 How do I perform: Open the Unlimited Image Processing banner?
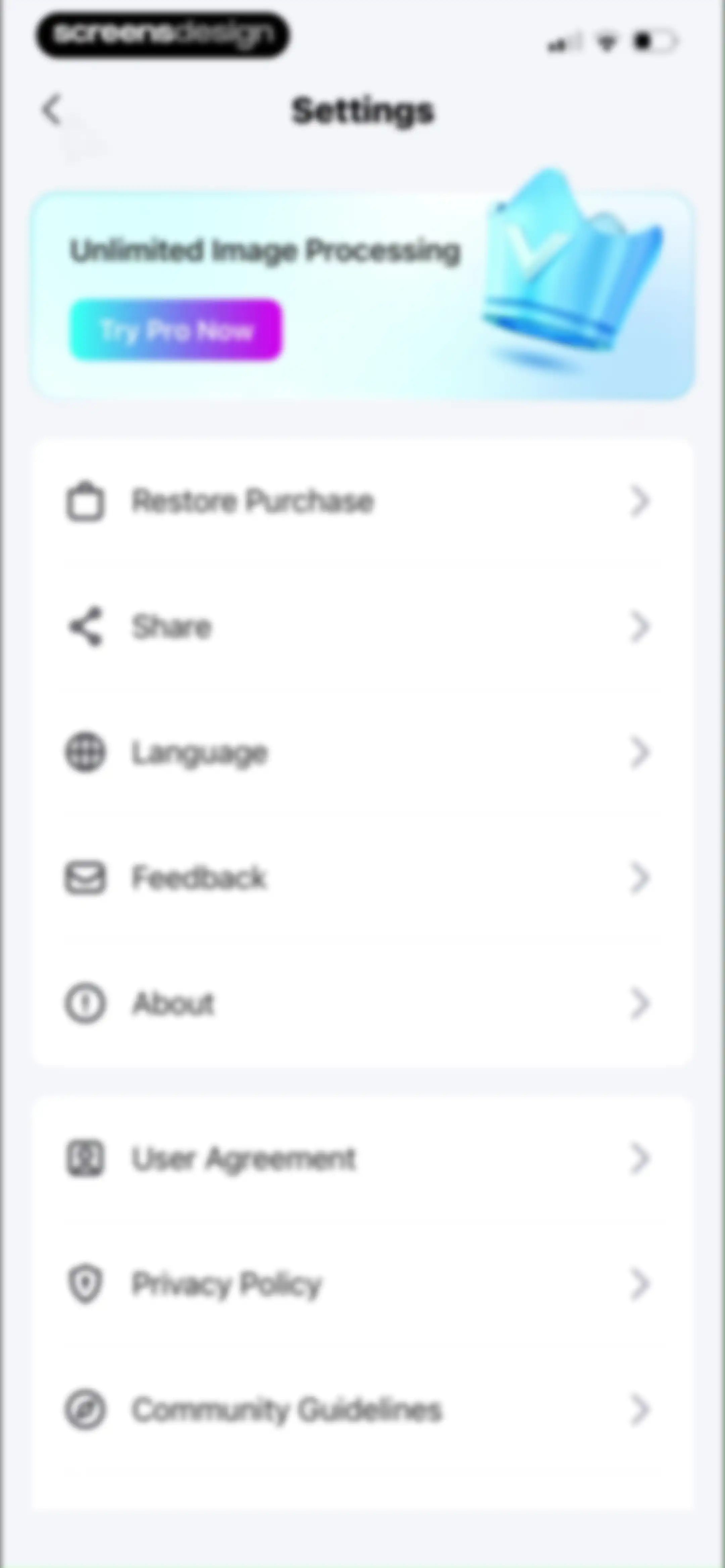tap(363, 296)
